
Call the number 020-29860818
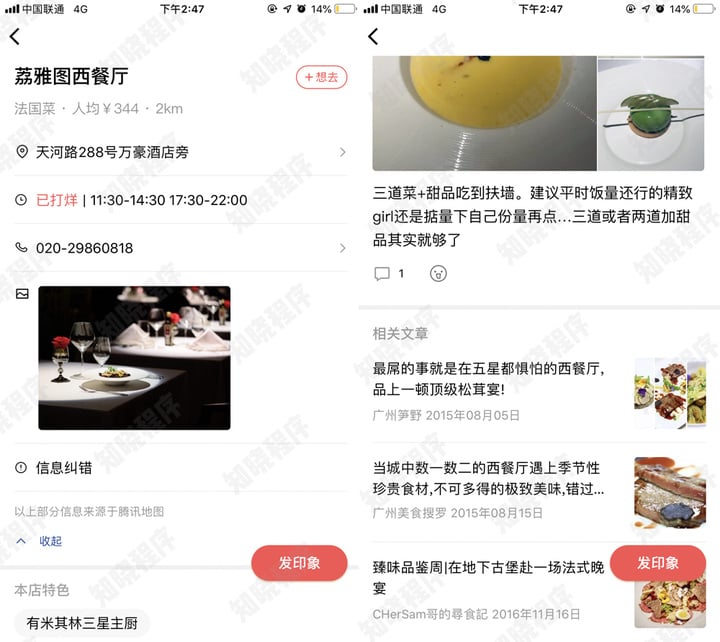180,248
